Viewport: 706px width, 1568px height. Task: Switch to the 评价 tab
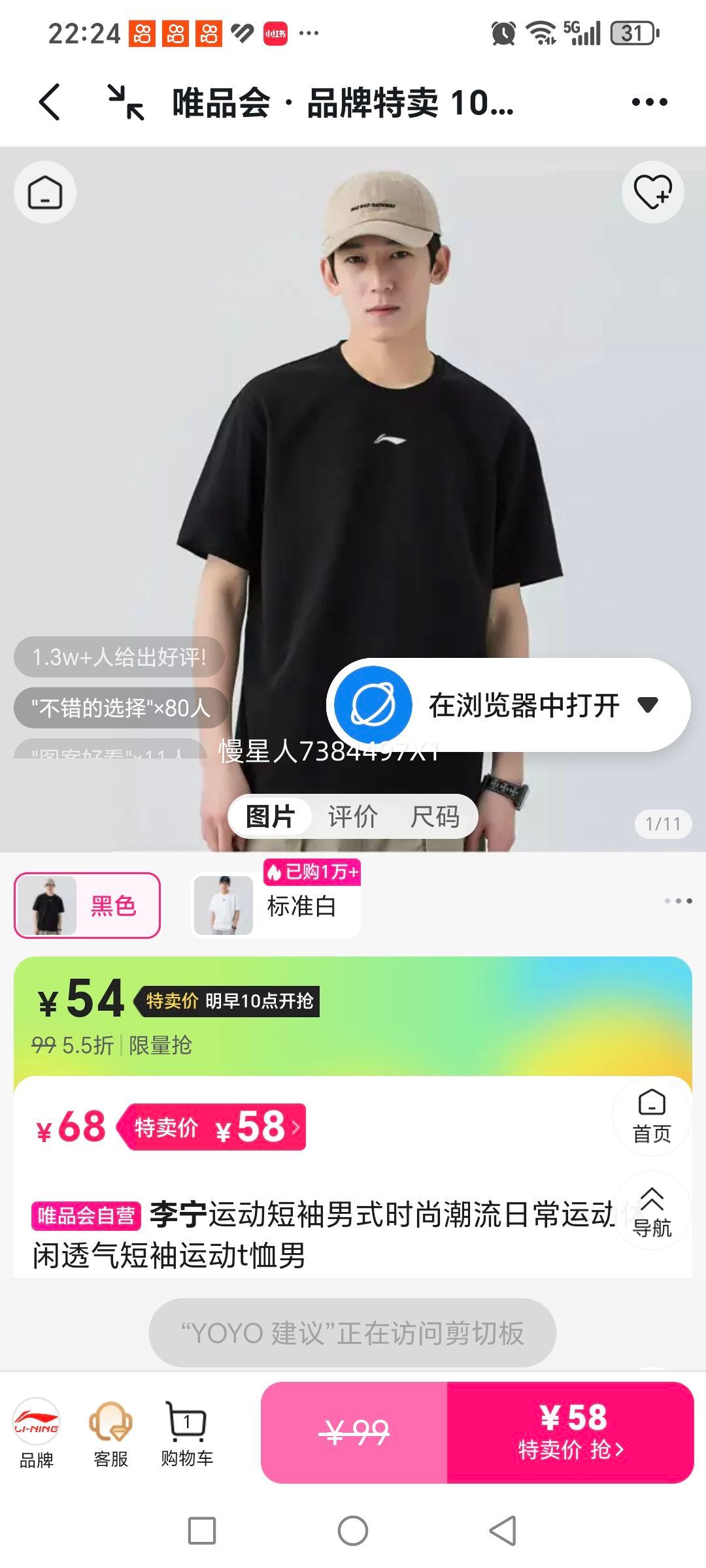point(352,815)
